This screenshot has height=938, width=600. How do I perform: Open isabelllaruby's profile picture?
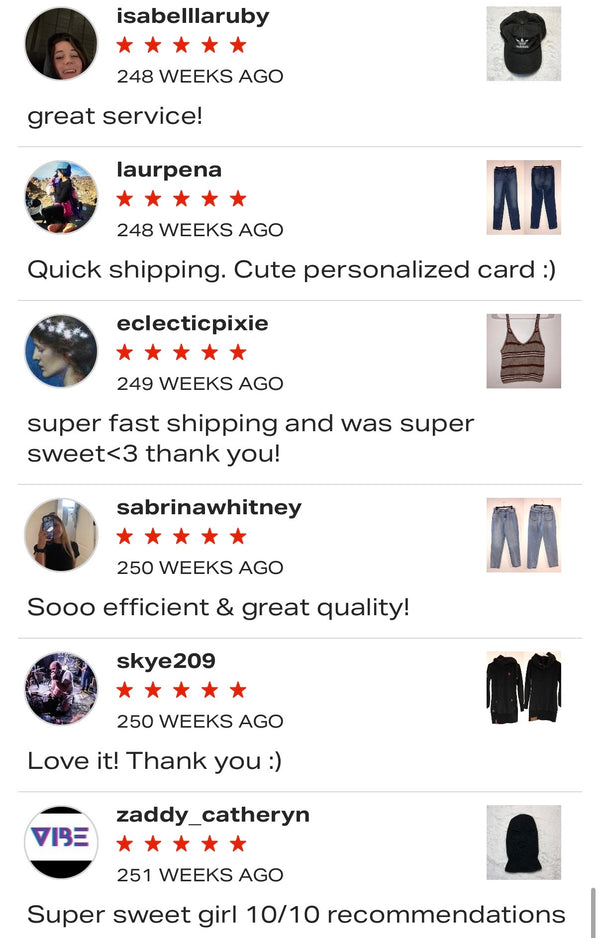61,44
